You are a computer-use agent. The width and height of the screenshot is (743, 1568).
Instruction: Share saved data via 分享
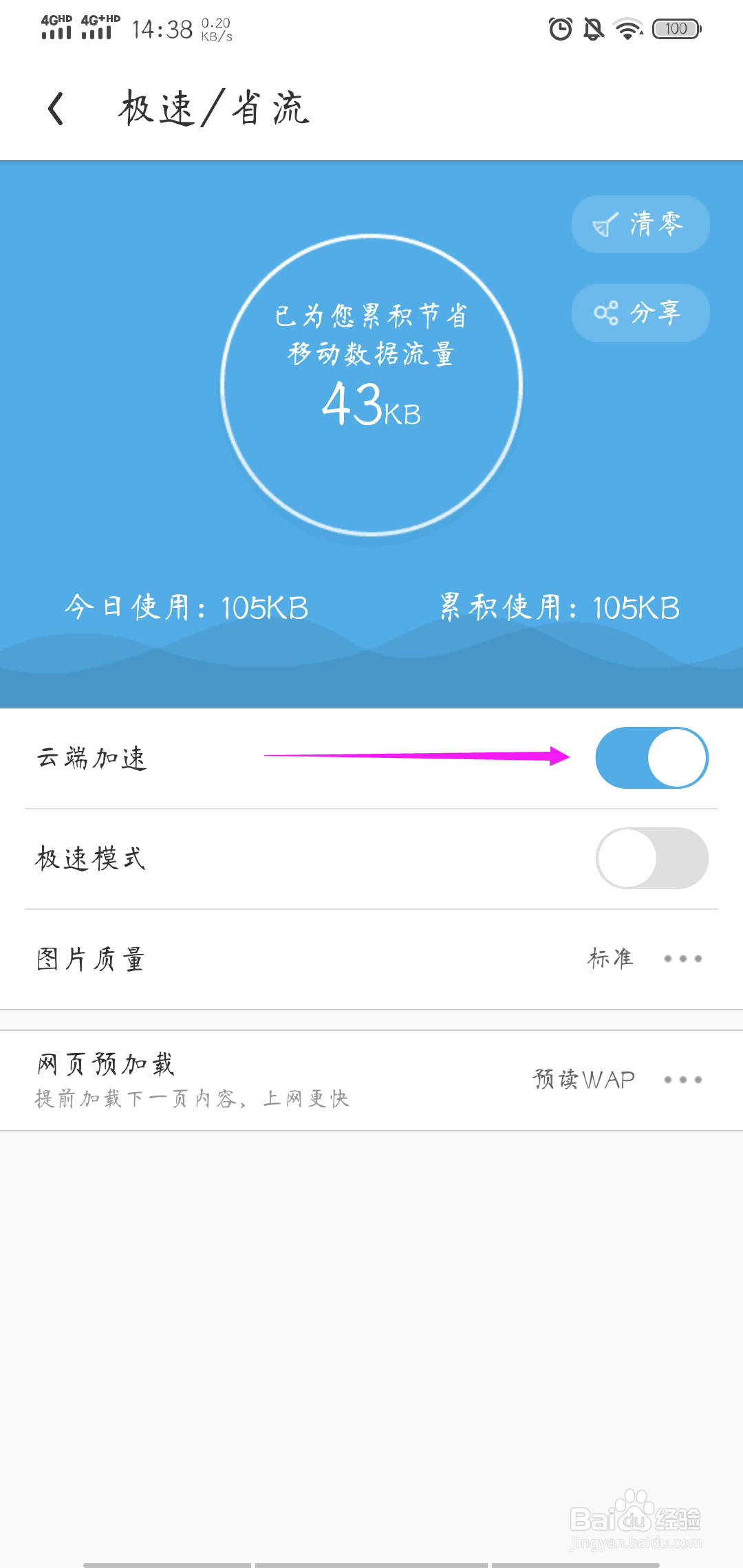640,313
